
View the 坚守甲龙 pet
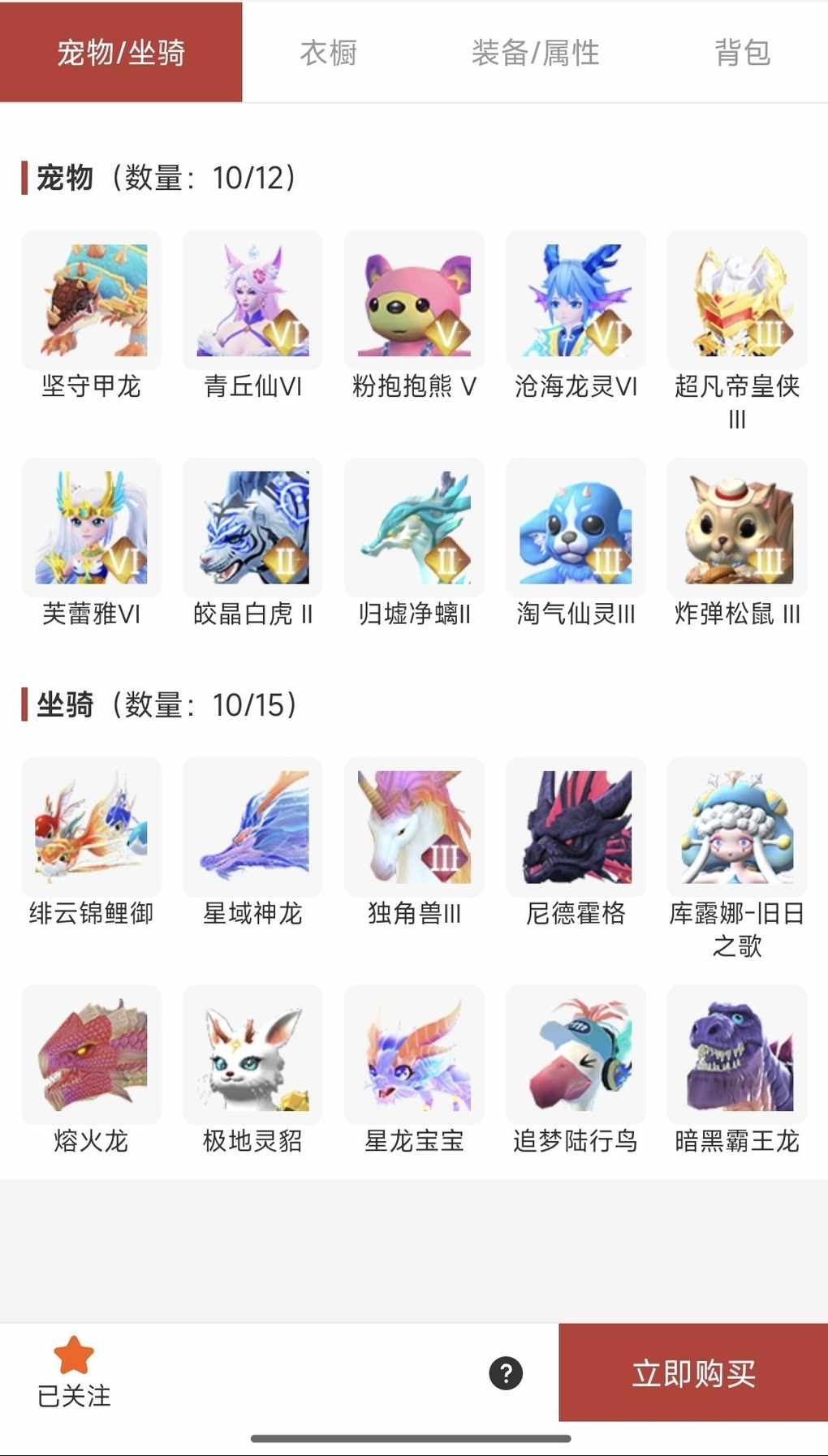92,301
